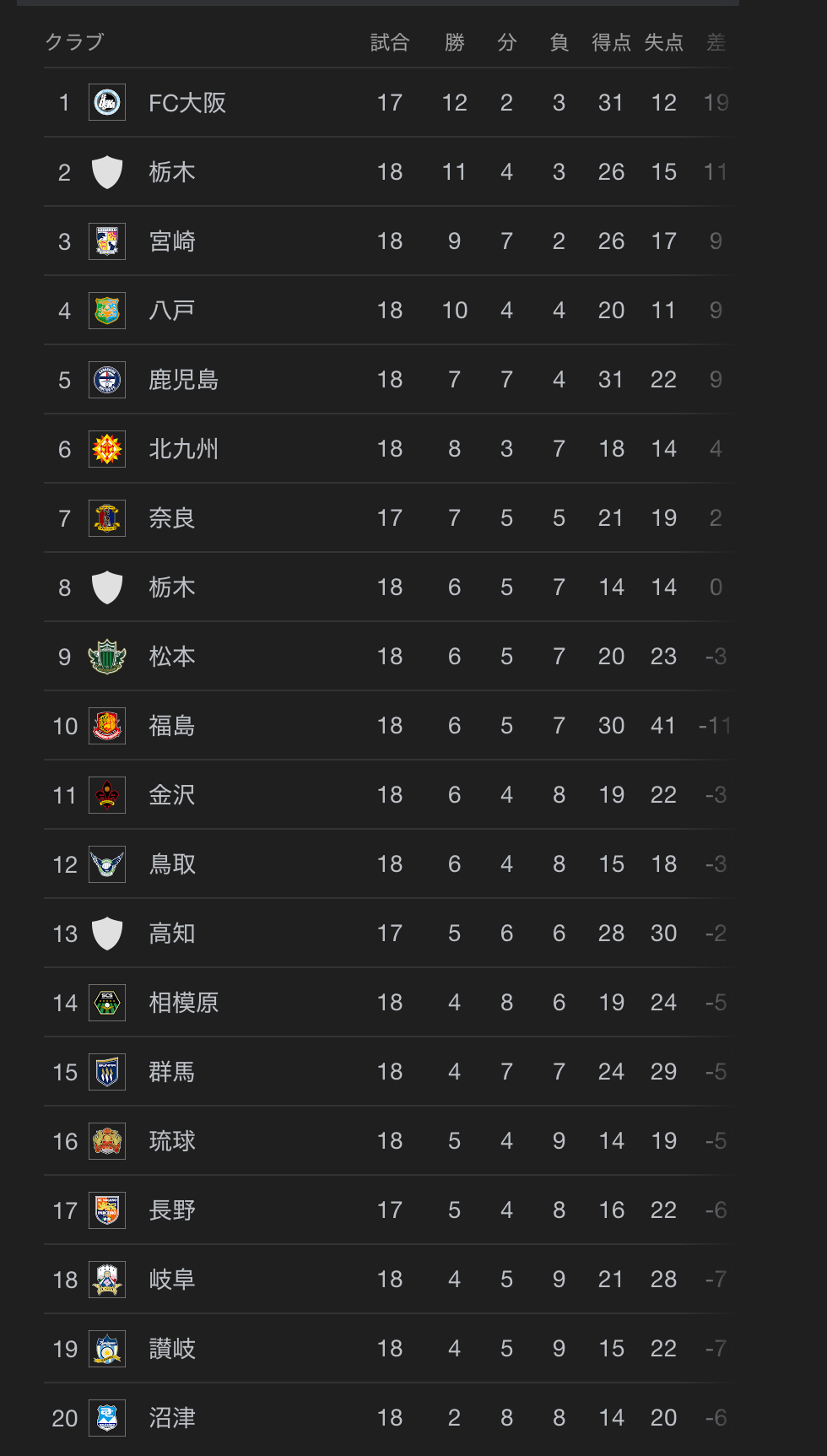Select the 群馬 row
The height and width of the screenshot is (1456, 827).
389,1071
